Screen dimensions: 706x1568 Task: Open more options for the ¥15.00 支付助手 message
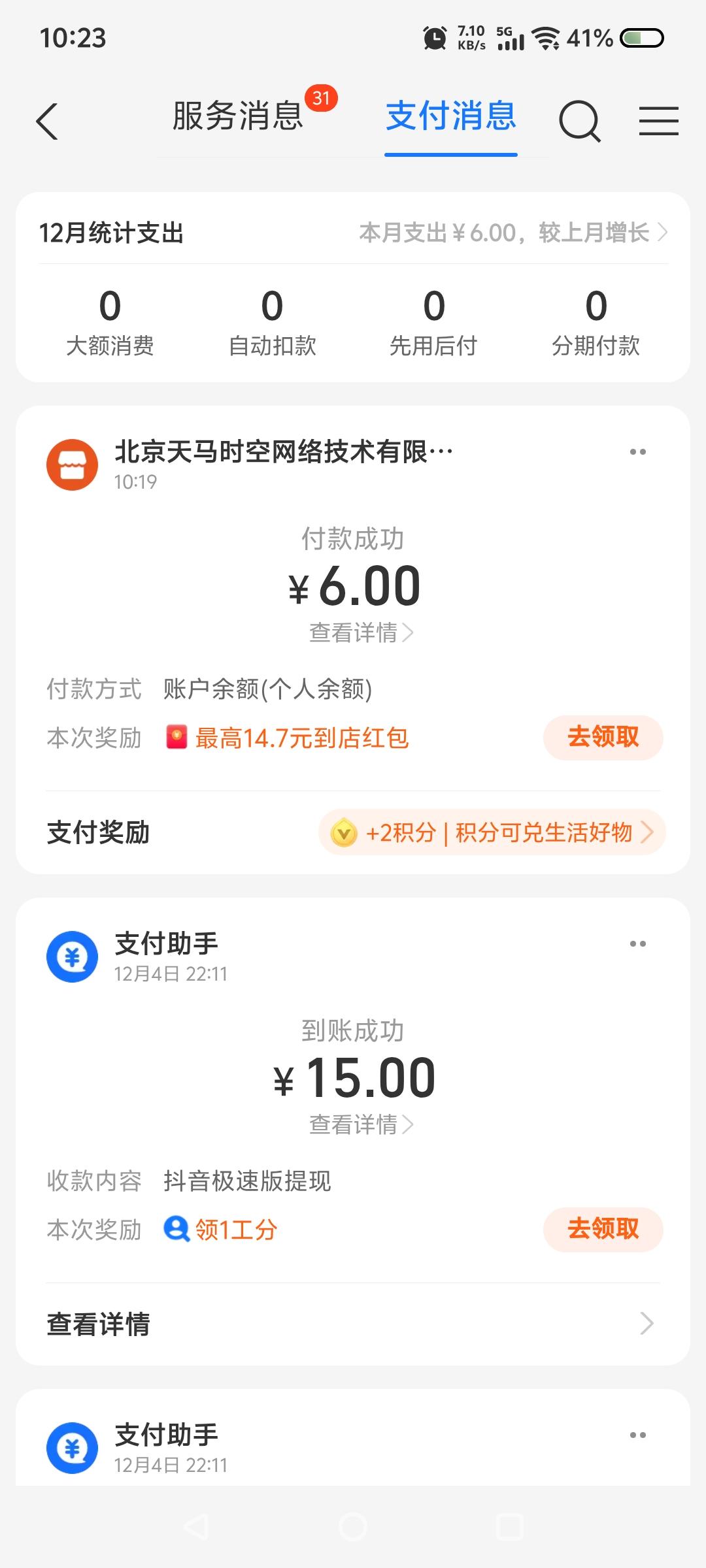pyautogui.click(x=637, y=944)
